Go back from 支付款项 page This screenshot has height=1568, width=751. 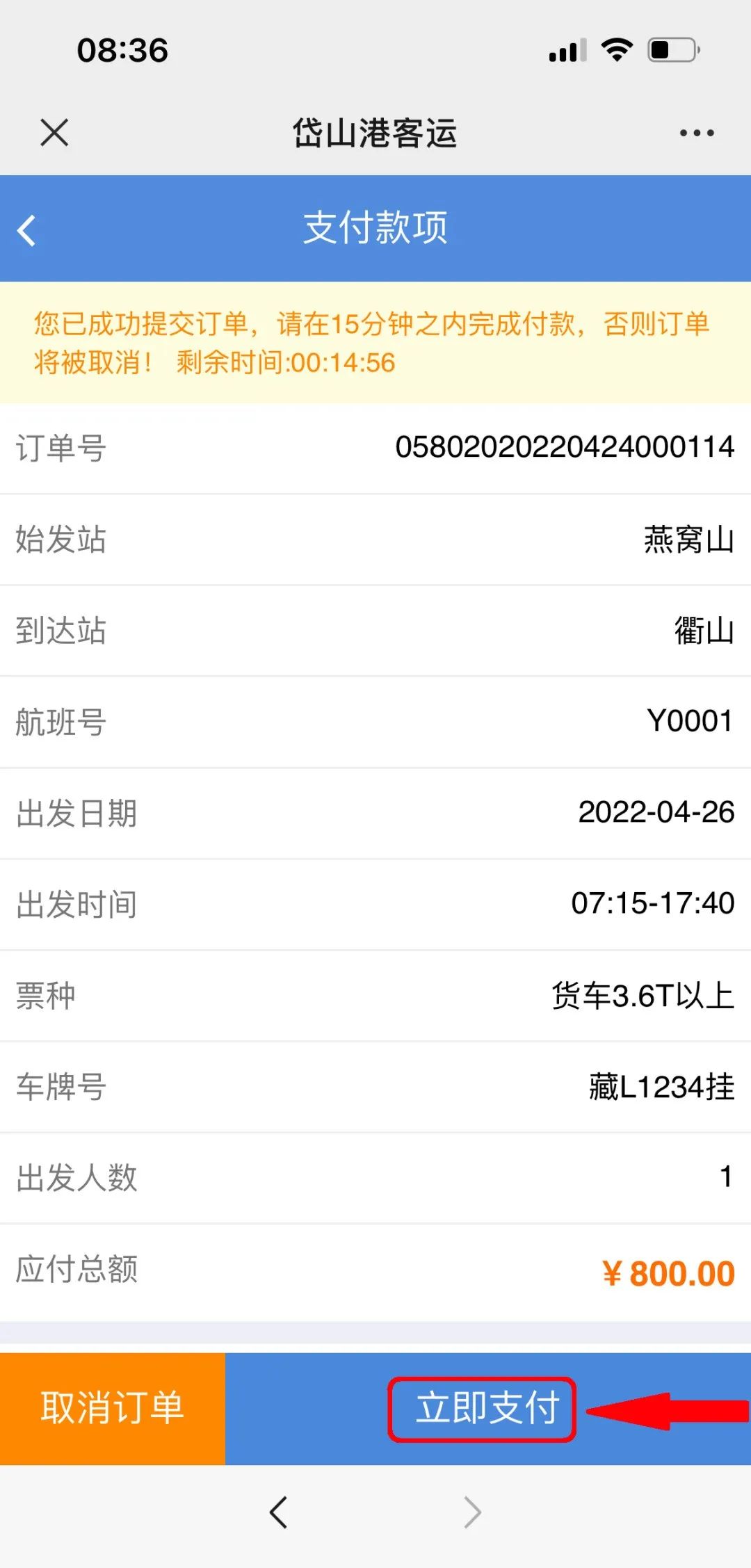(x=26, y=231)
